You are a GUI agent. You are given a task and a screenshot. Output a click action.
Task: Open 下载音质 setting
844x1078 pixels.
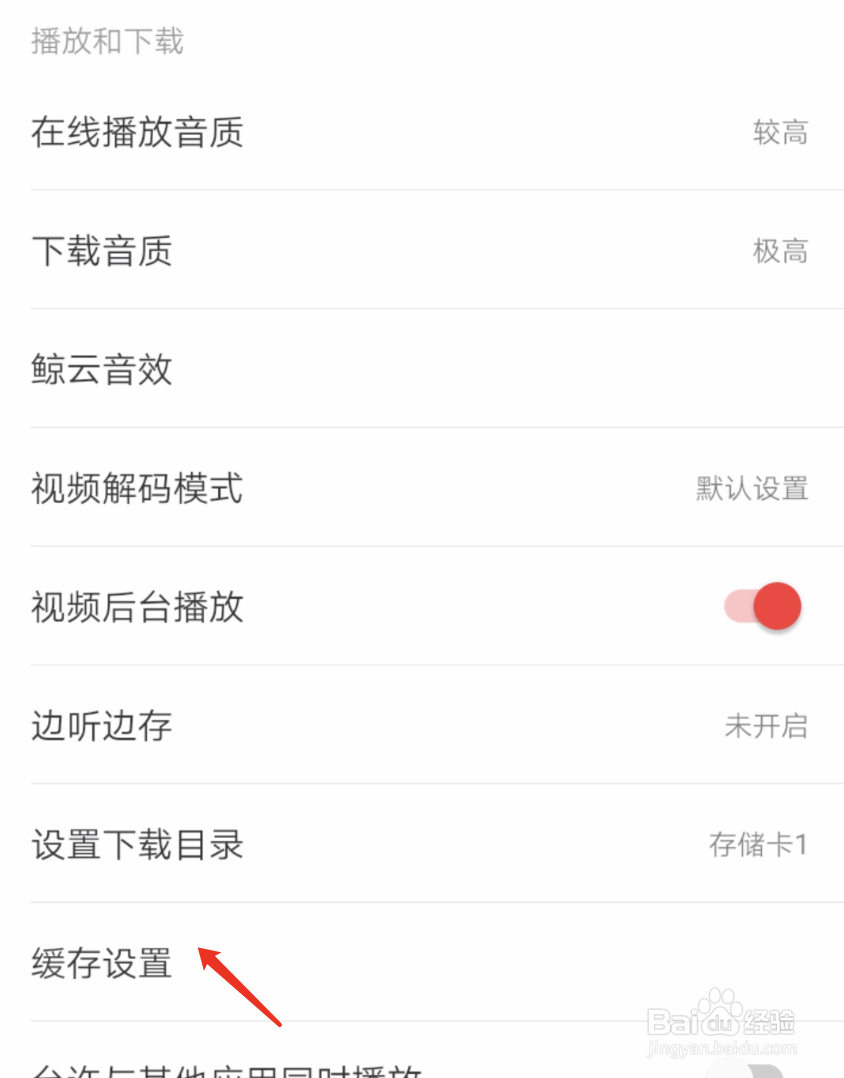click(420, 250)
